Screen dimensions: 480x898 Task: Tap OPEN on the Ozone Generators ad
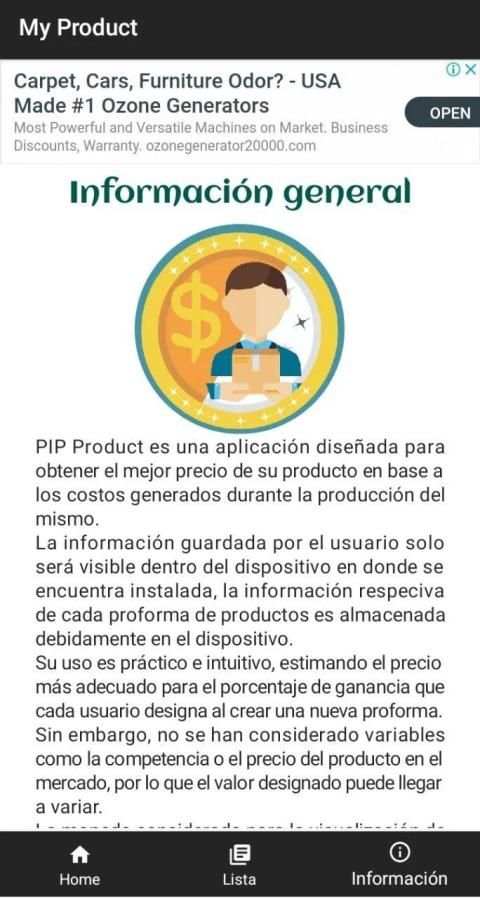pos(443,113)
